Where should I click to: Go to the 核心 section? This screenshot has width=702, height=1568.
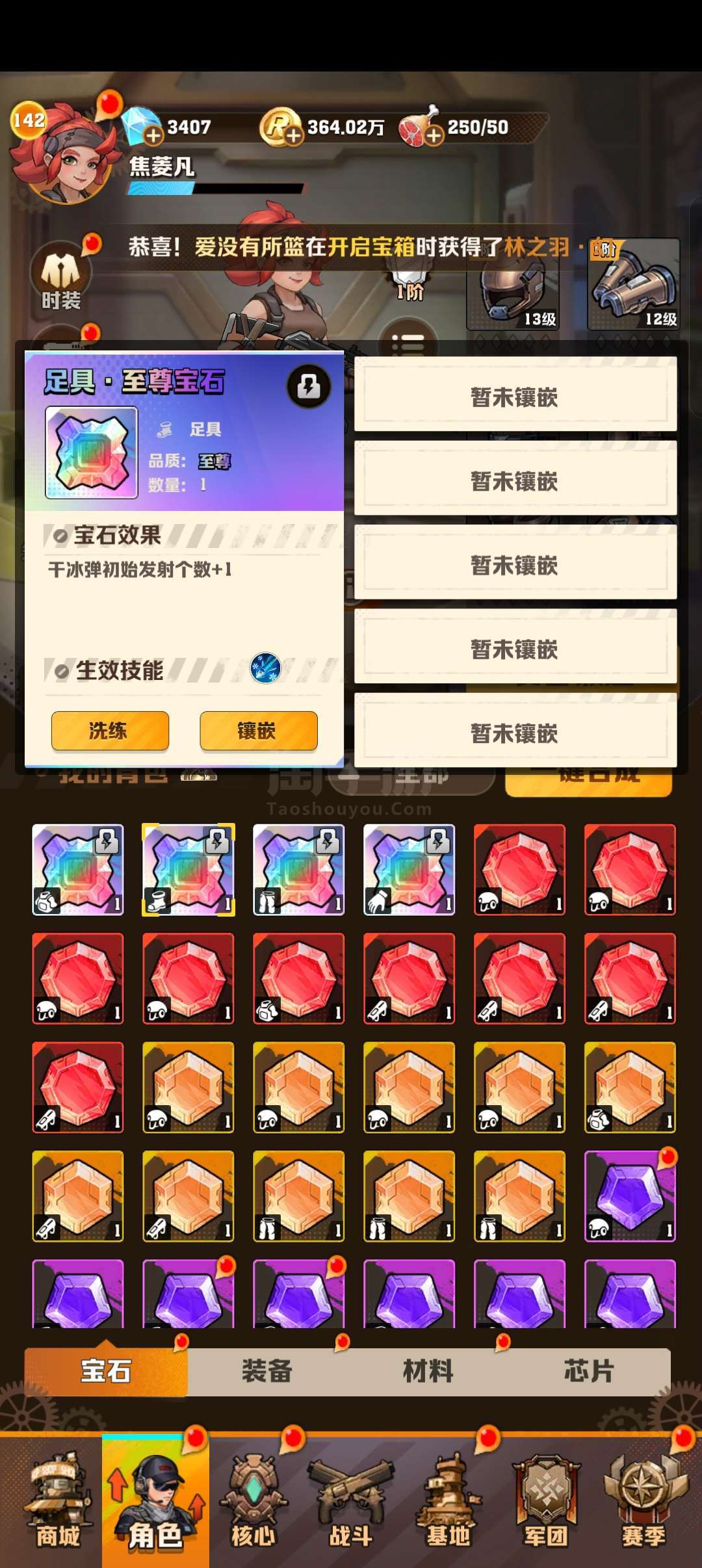253,1502
